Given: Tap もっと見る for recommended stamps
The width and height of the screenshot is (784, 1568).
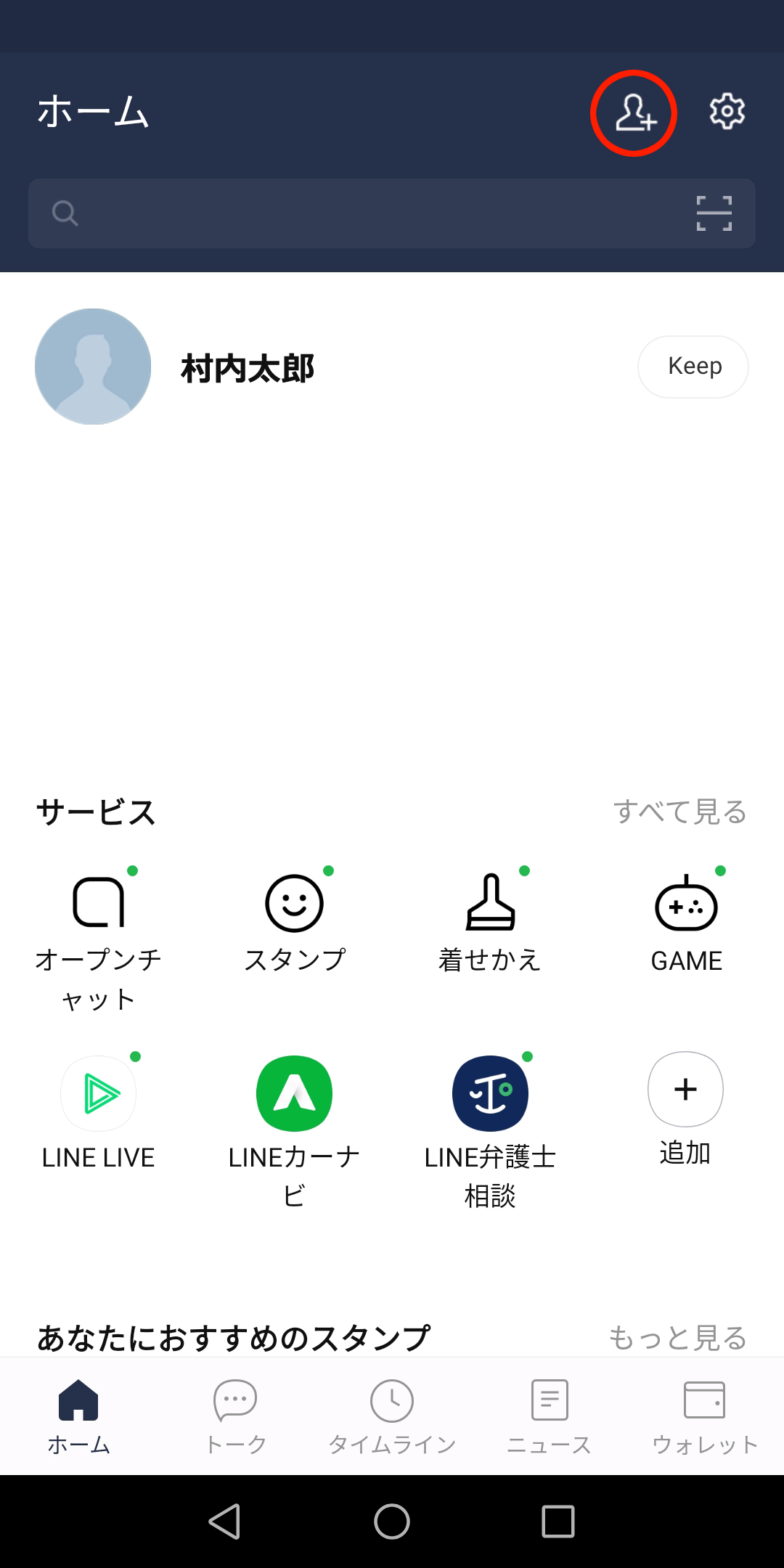Looking at the screenshot, I should tap(678, 1337).
